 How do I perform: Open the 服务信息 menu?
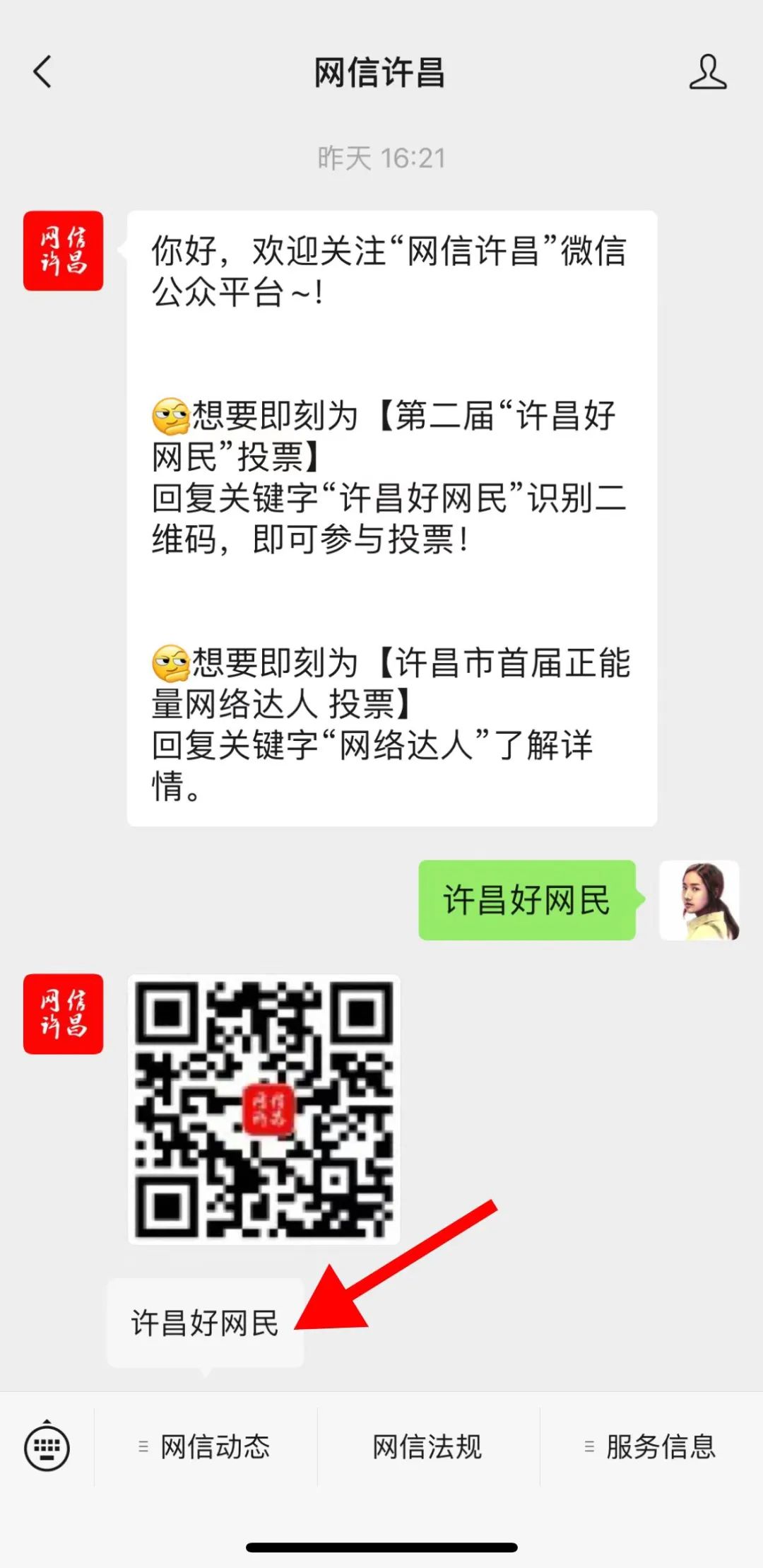651,1447
